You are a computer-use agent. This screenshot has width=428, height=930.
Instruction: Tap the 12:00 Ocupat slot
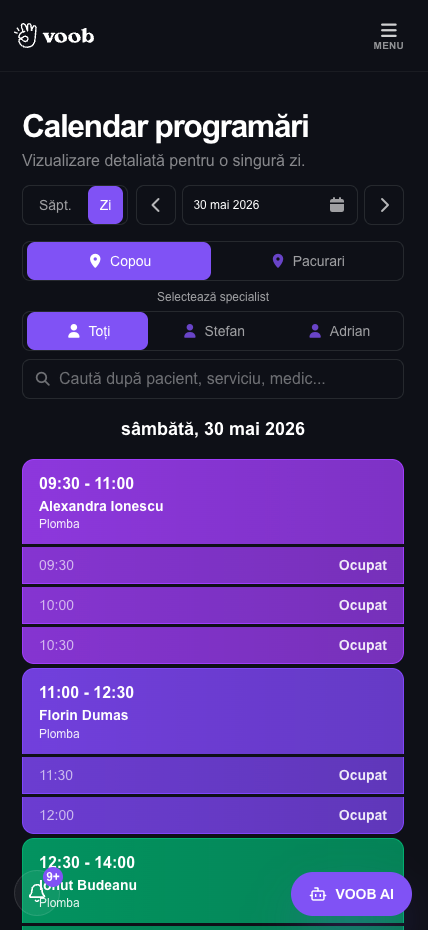[213, 816]
